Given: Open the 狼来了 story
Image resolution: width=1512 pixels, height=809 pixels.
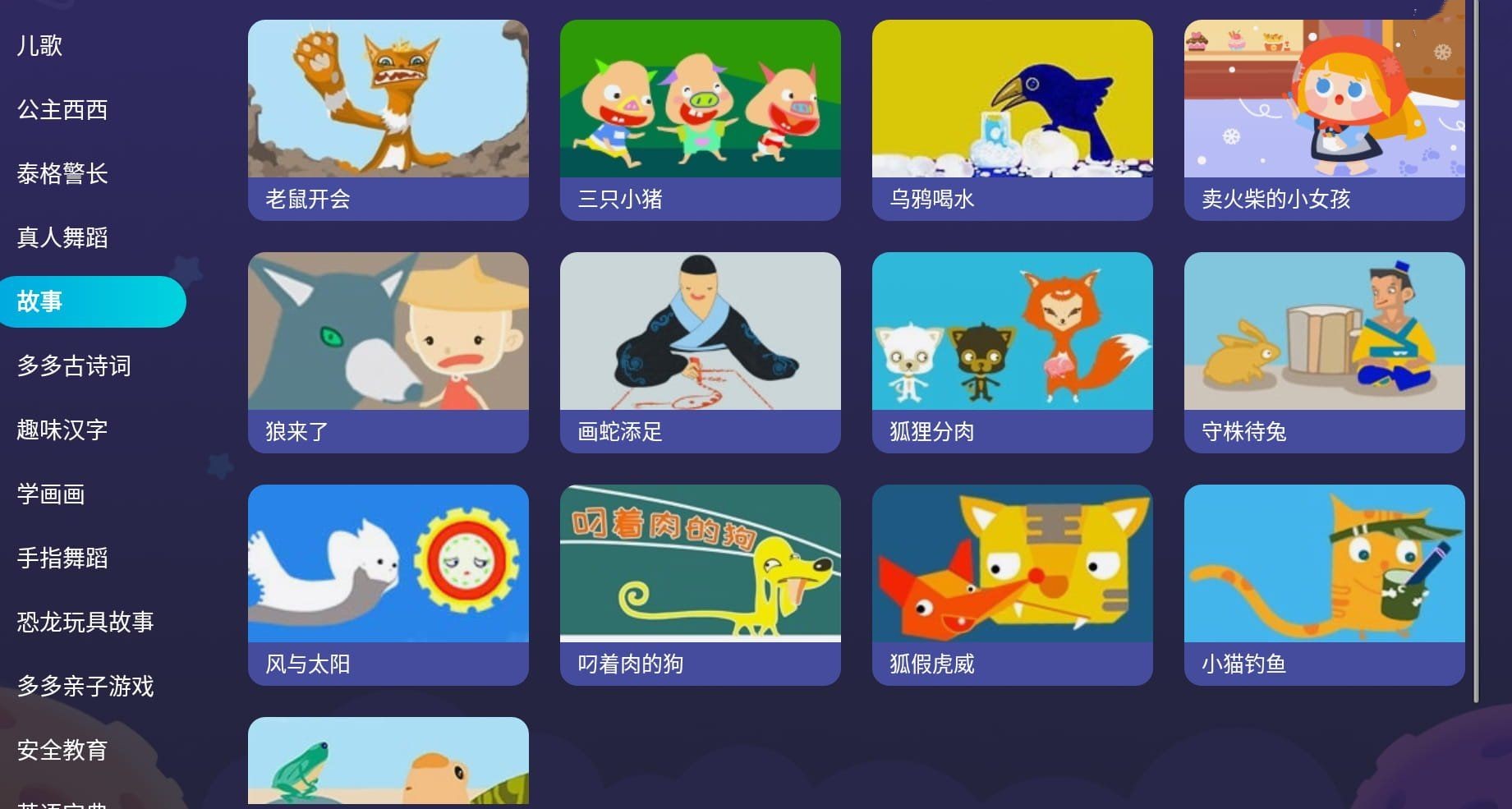Looking at the screenshot, I should 388,352.
